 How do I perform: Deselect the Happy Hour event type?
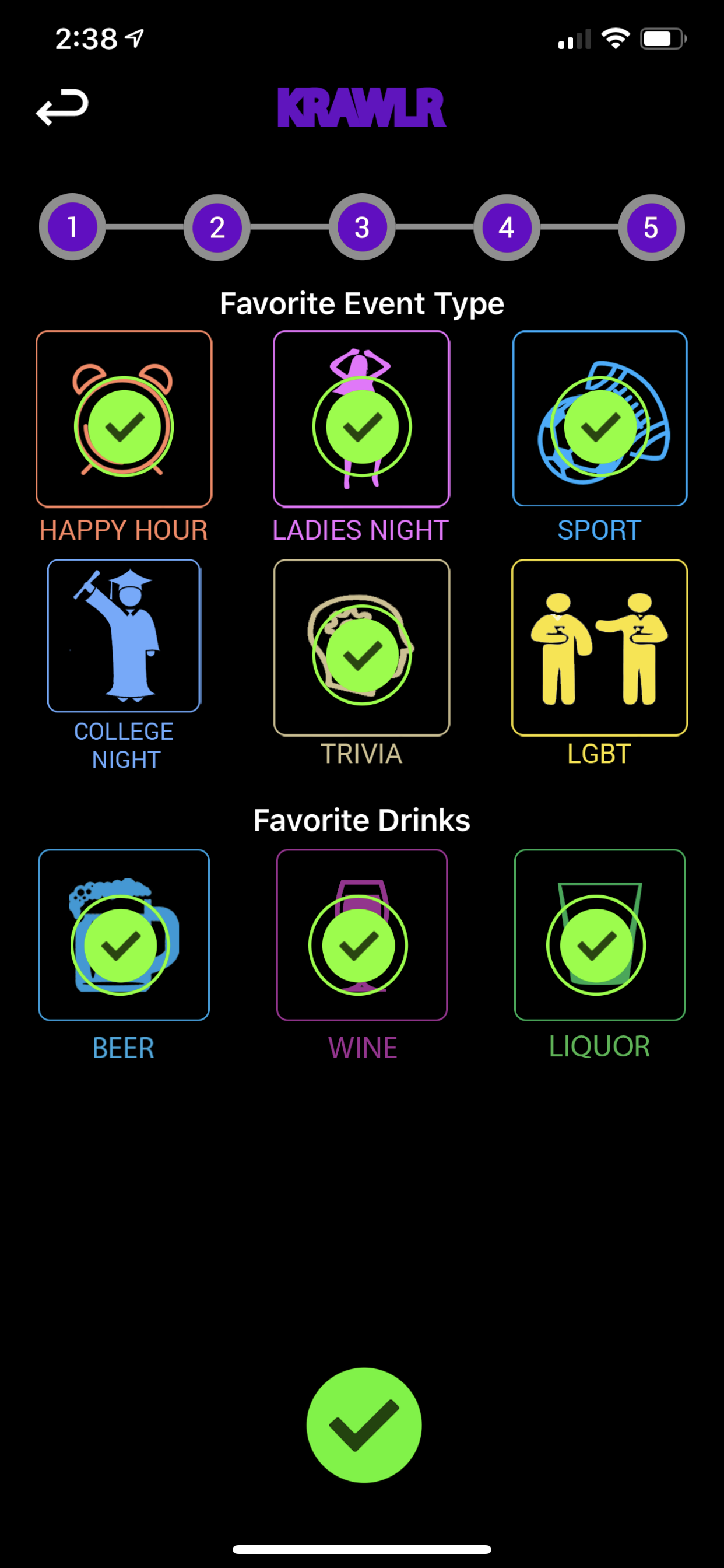(124, 420)
